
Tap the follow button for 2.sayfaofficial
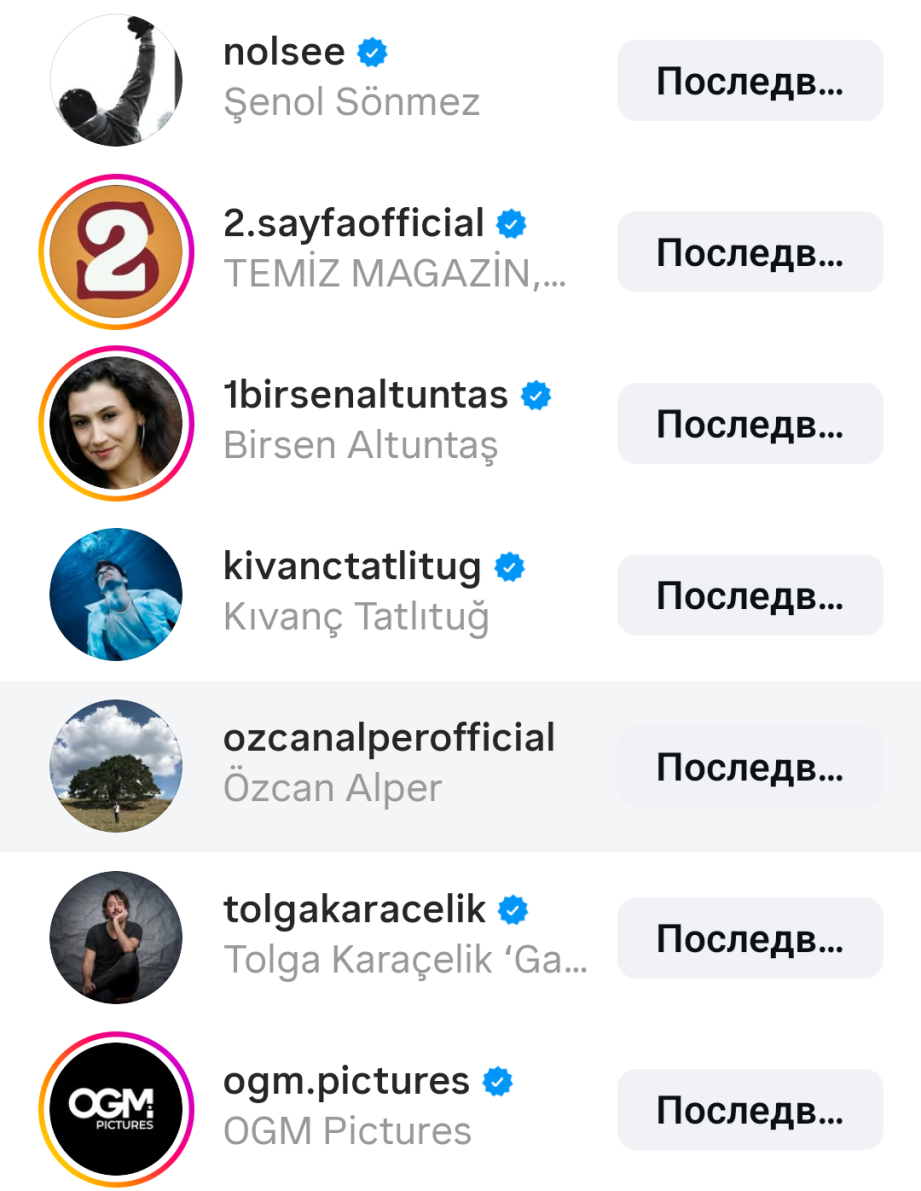[750, 252]
